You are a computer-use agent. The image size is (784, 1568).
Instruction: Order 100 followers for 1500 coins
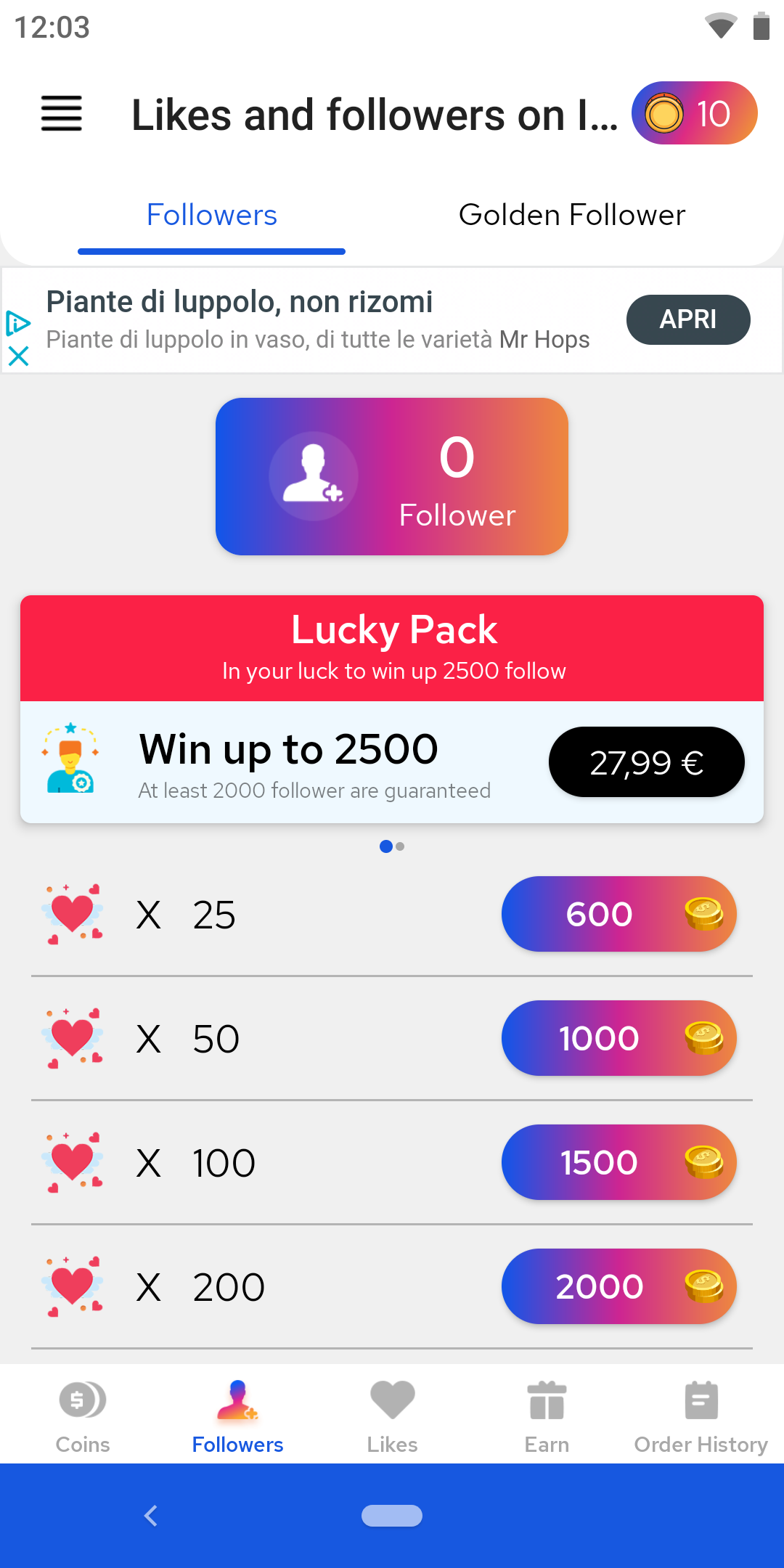tap(619, 1162)
